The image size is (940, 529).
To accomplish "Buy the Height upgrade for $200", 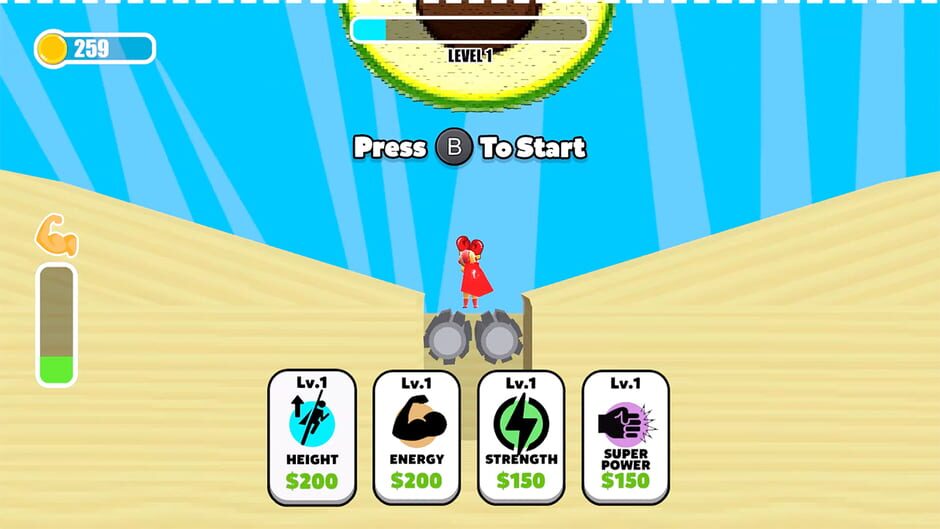I will tap(312, 437).
